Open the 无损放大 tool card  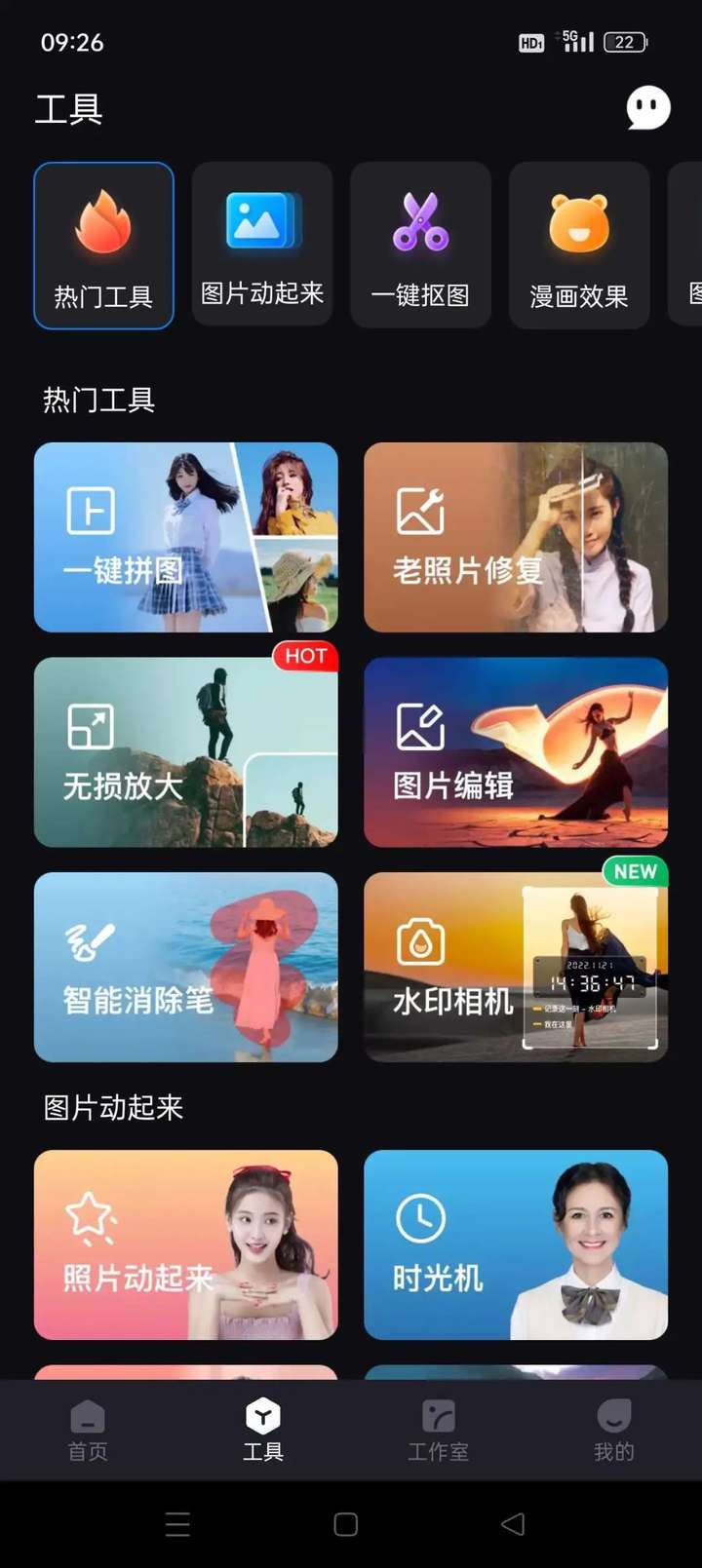pyautogui.click(x=185, y=751)
